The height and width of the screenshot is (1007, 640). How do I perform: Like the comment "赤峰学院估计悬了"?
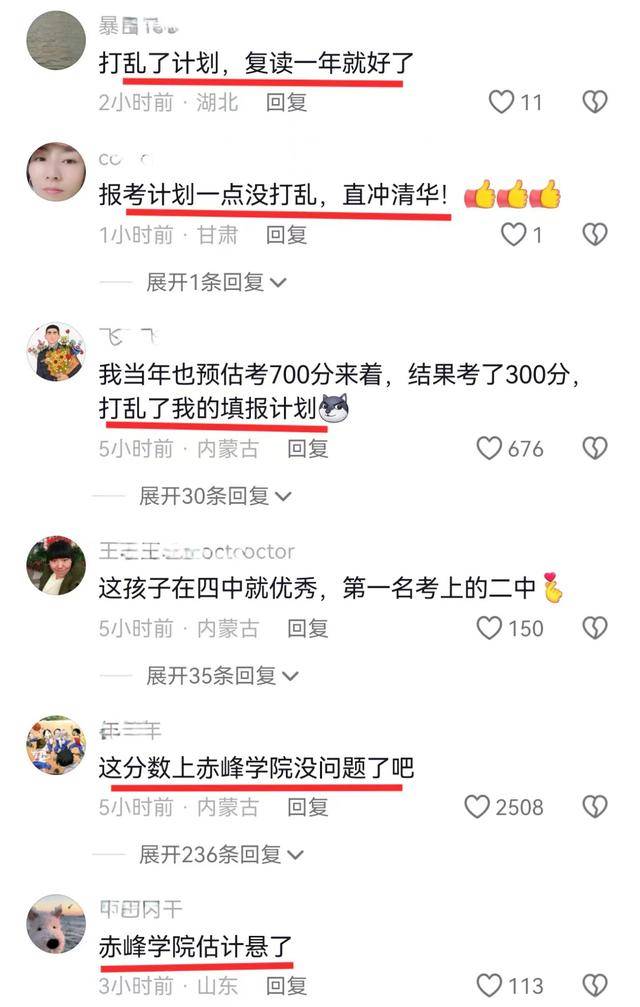pyautogui.click(x=489, y=986)
